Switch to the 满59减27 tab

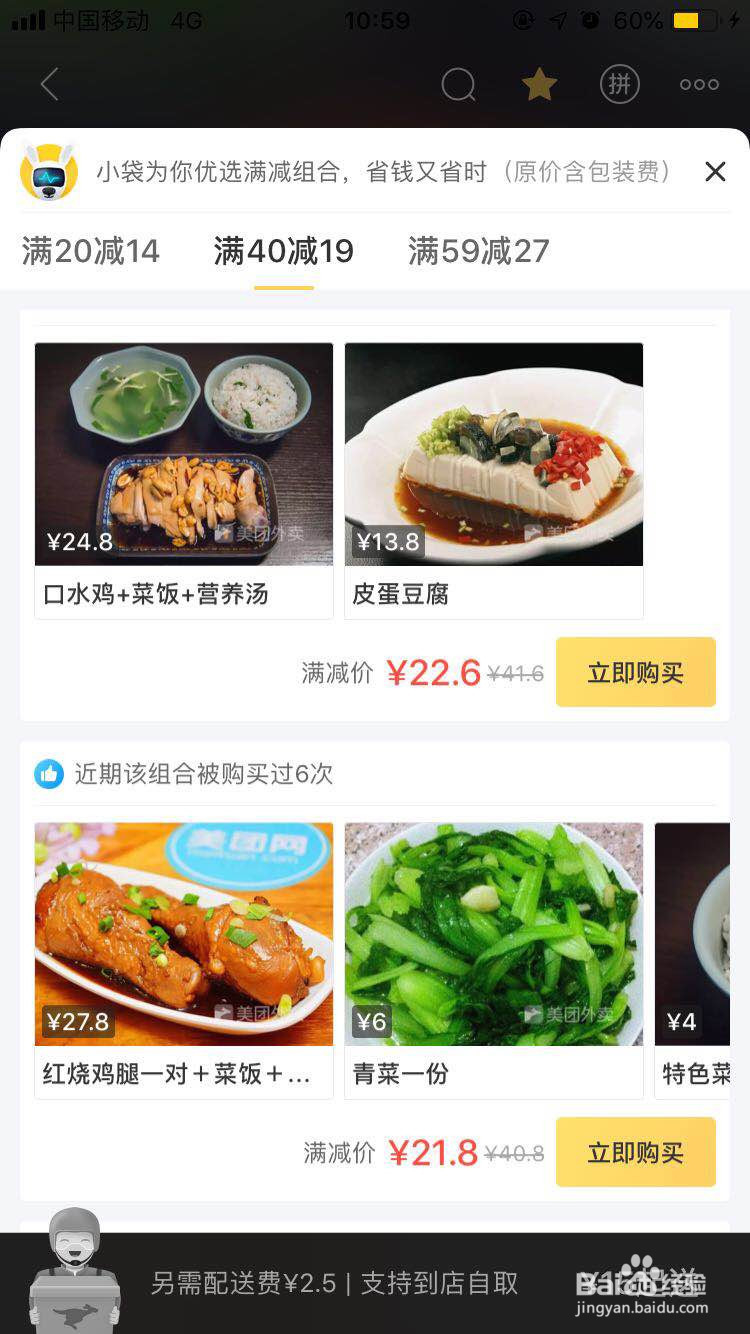coord(479,251)
